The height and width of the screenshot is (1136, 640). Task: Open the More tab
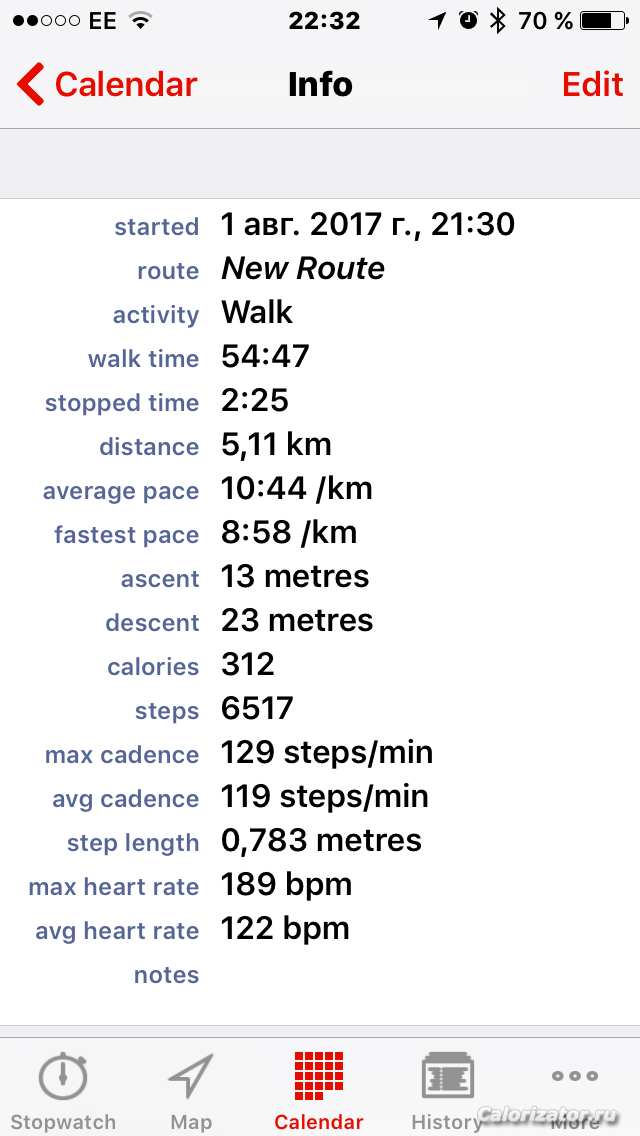(x=575, y=1090)
